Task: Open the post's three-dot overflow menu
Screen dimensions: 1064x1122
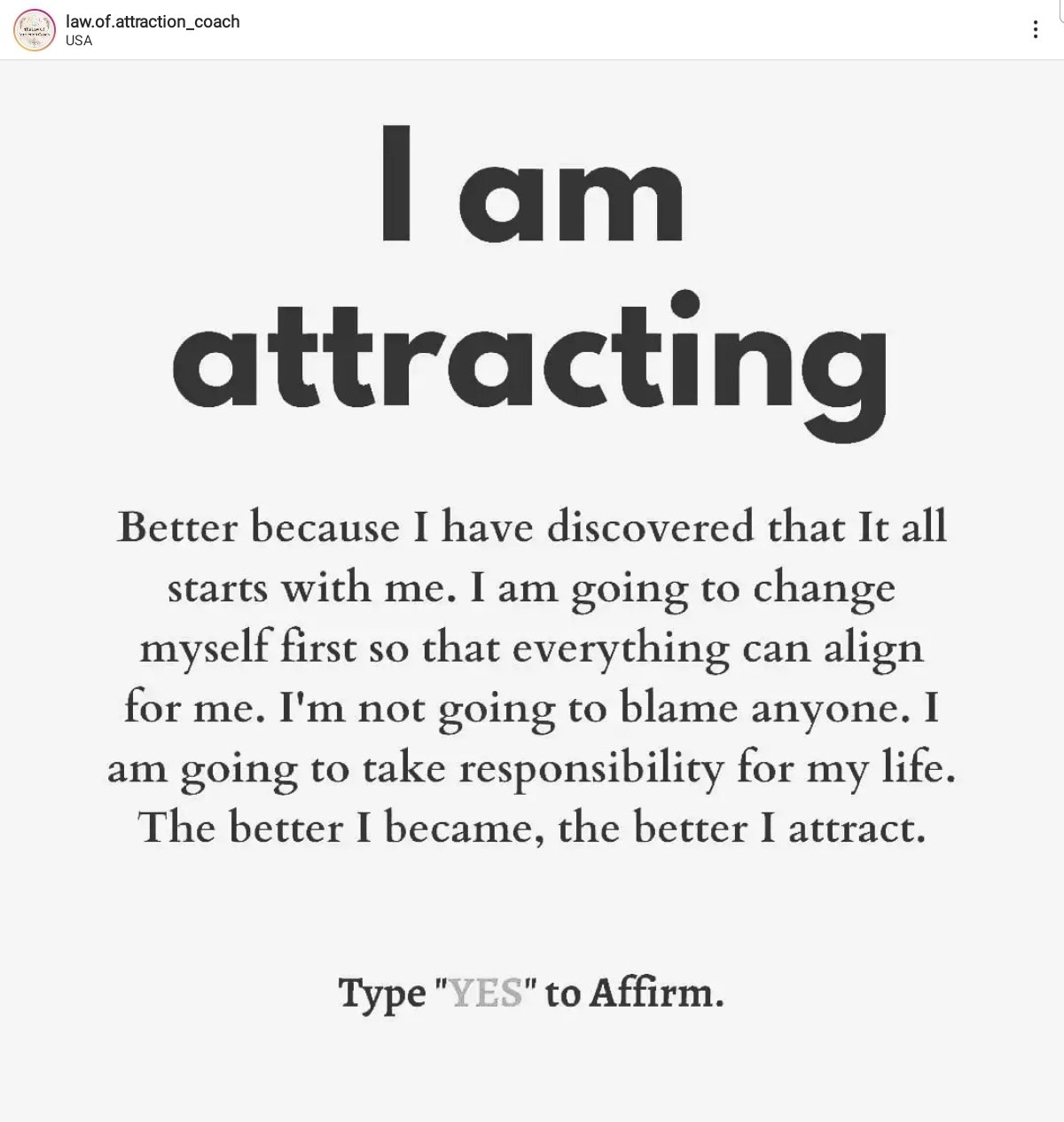Action: tap(1035, 30)
